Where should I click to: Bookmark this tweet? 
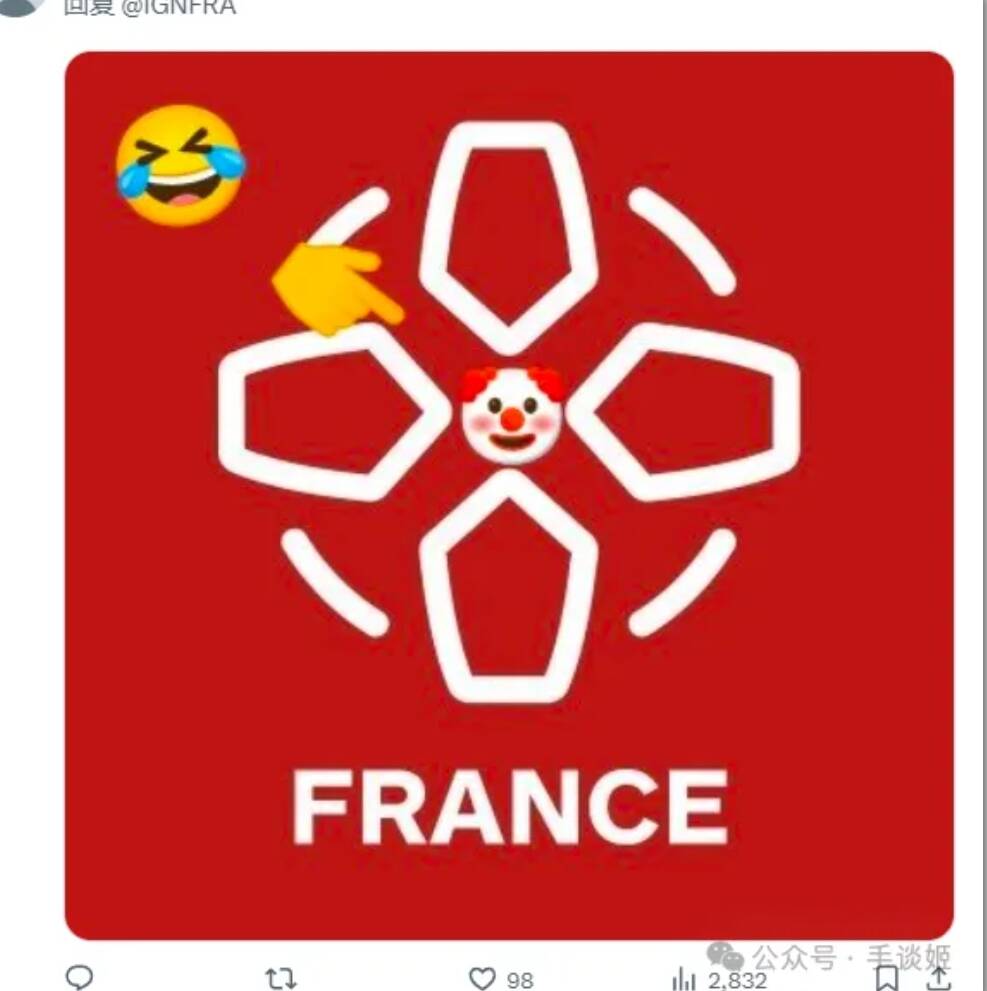887,978
